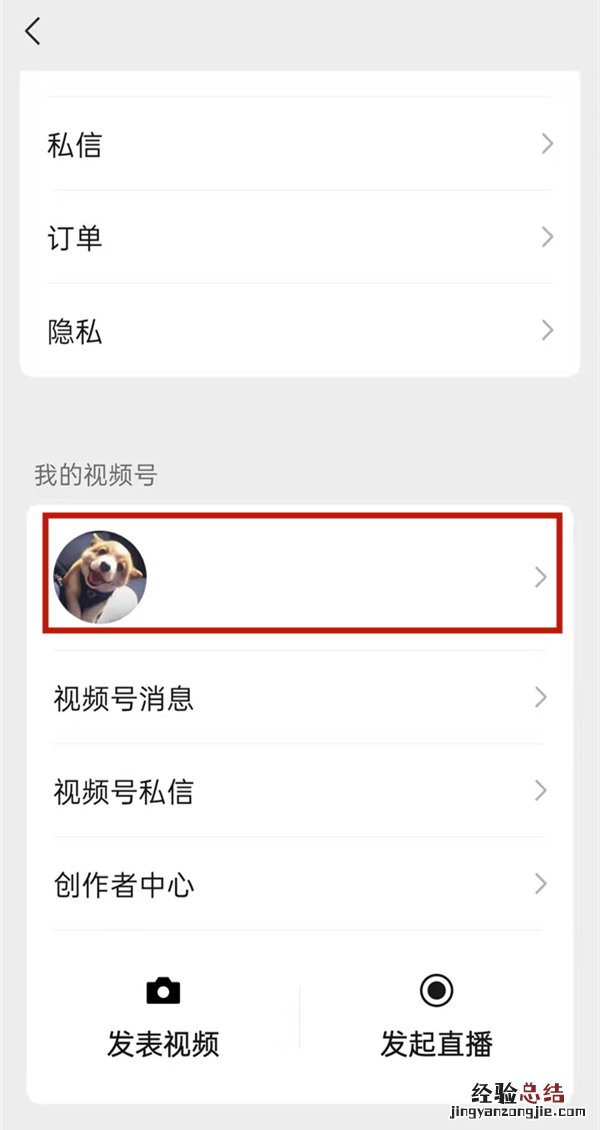Open my video channel profile with dog avatar

coord(300,575)
